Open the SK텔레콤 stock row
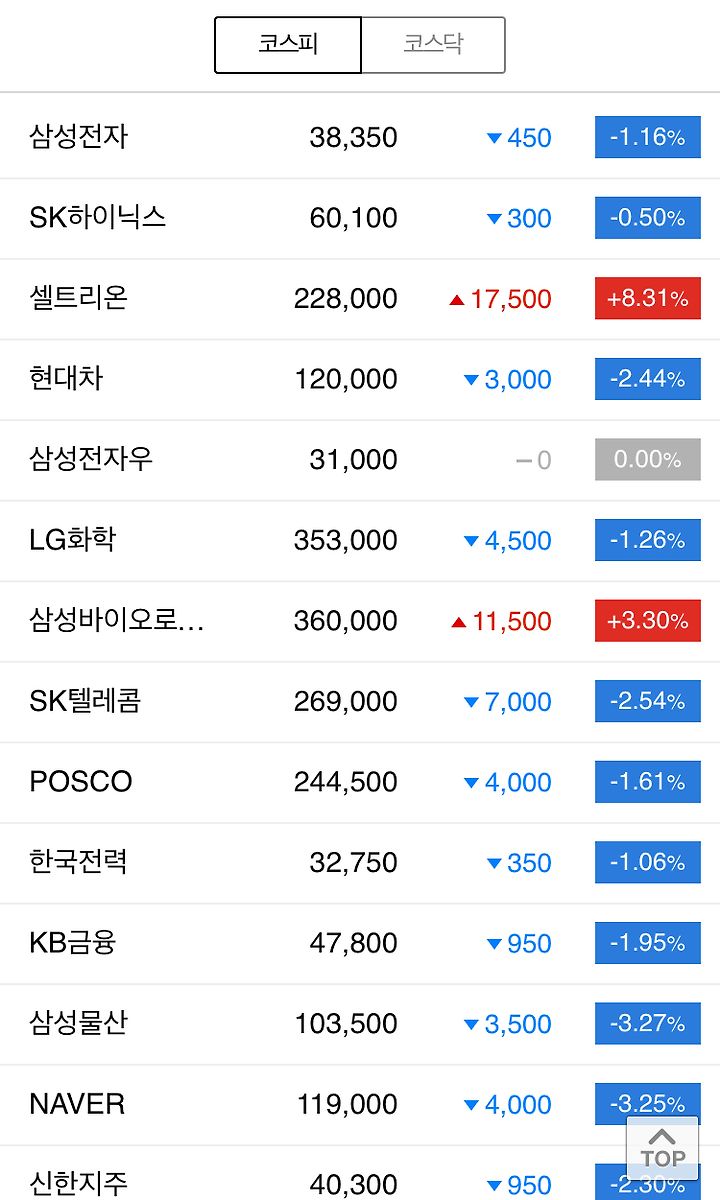The height and width of the screenshot is (1200, 720). [x=360, y=702]
